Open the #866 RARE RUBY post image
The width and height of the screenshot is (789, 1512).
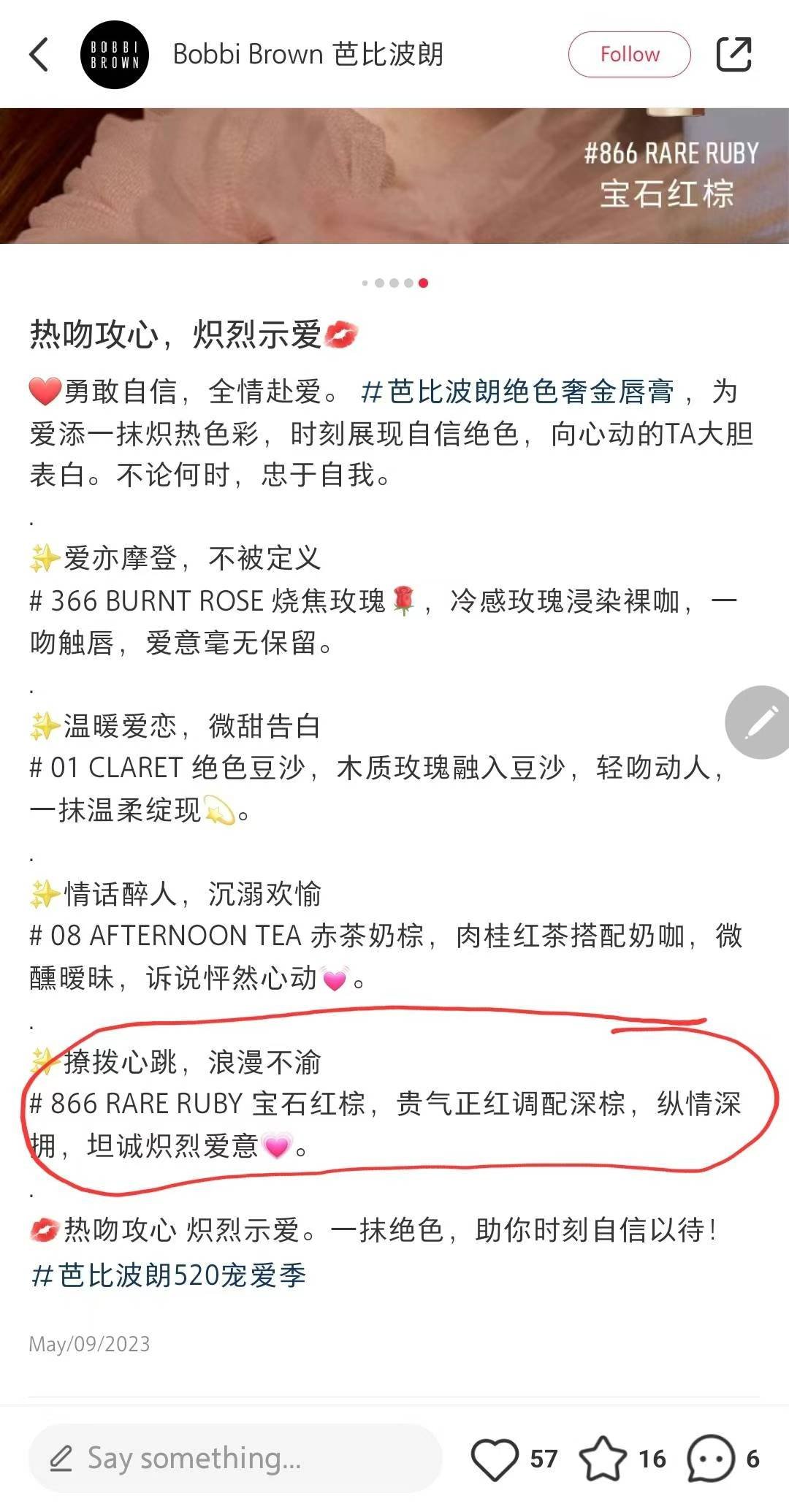tap(394, 176)
